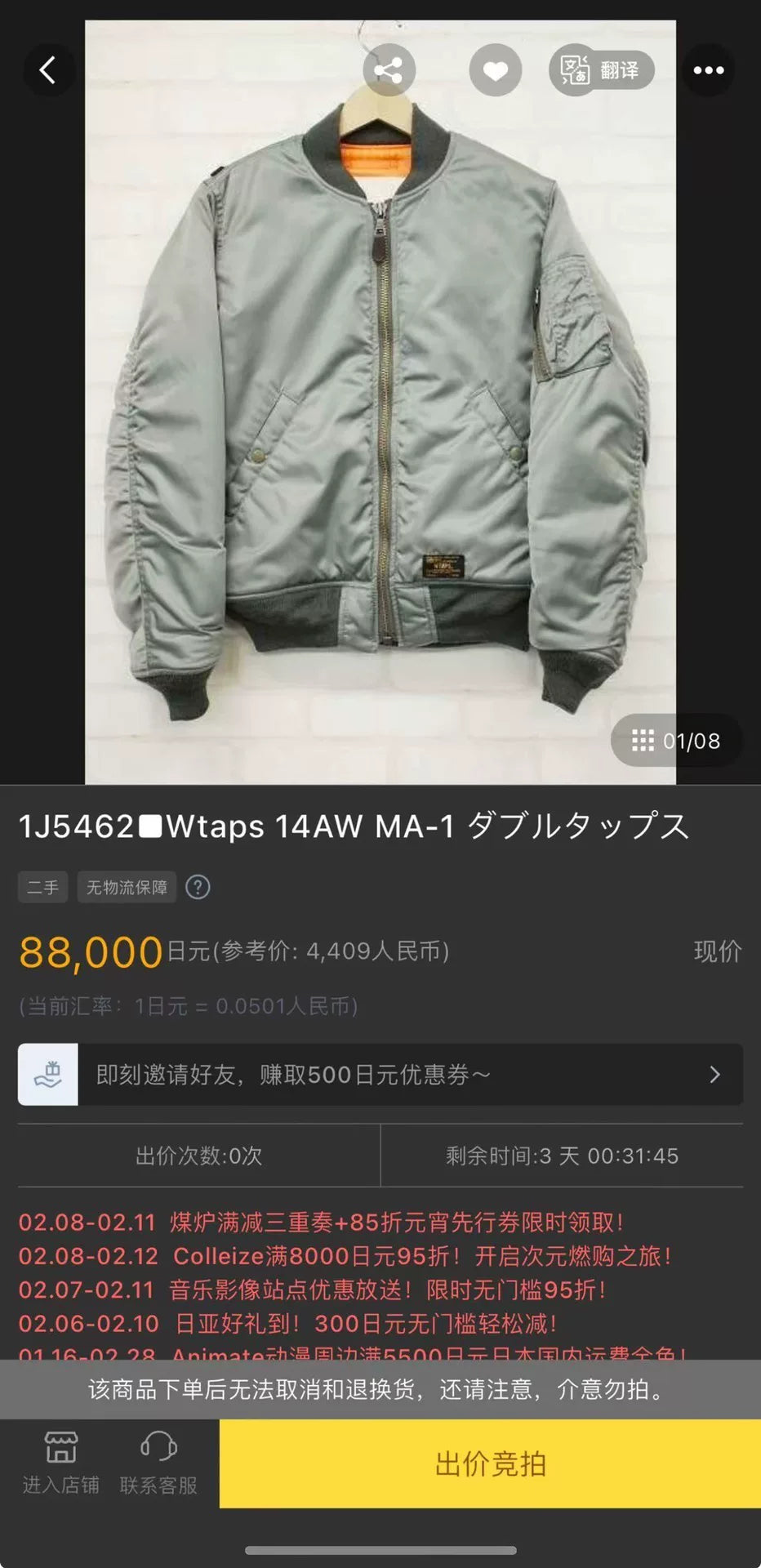Click the 无物流保障 label

(127, 887)
